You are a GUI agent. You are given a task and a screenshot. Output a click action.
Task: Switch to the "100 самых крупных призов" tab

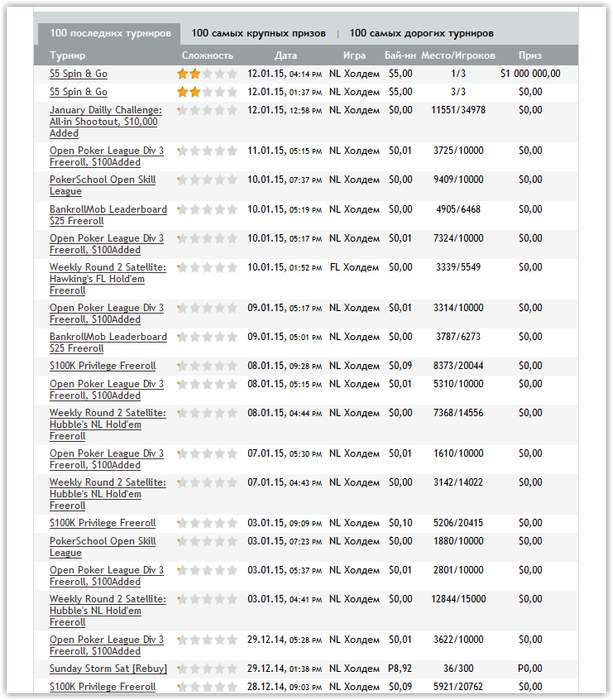(258, 34)
